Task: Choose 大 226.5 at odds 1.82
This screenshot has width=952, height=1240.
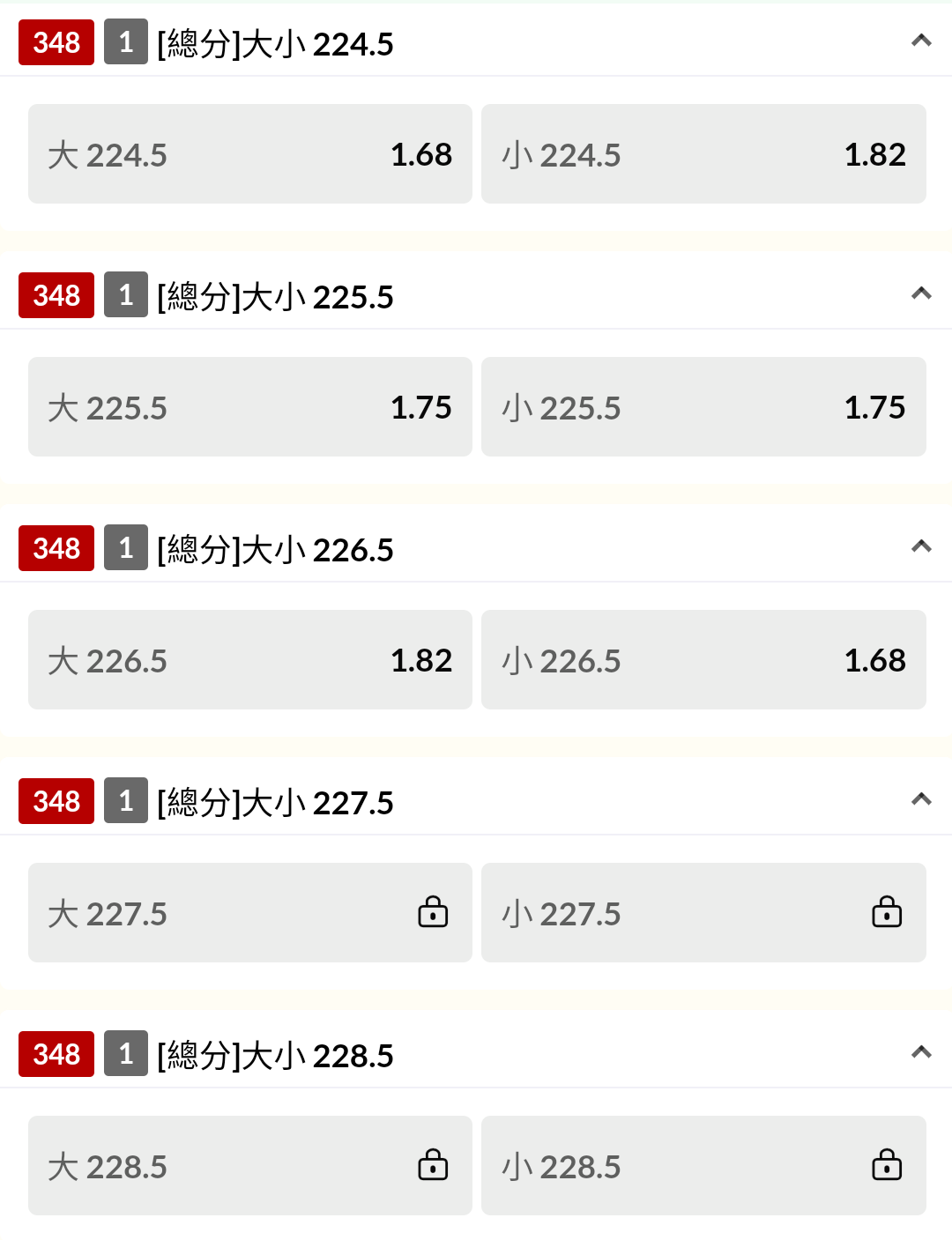Action: pyautogui.click(x=250, y=660)
